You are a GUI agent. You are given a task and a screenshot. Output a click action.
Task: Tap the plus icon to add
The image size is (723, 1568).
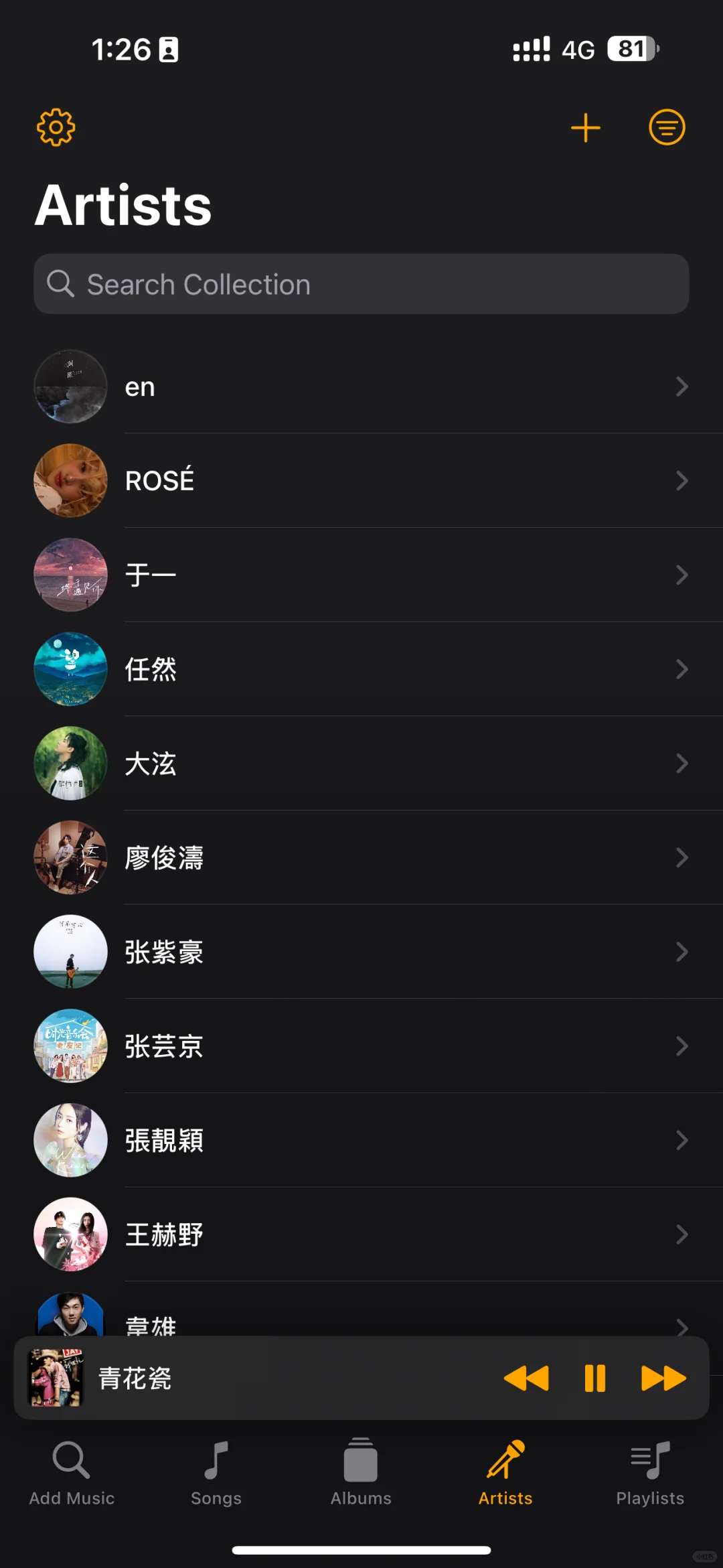tap(585, 127)
